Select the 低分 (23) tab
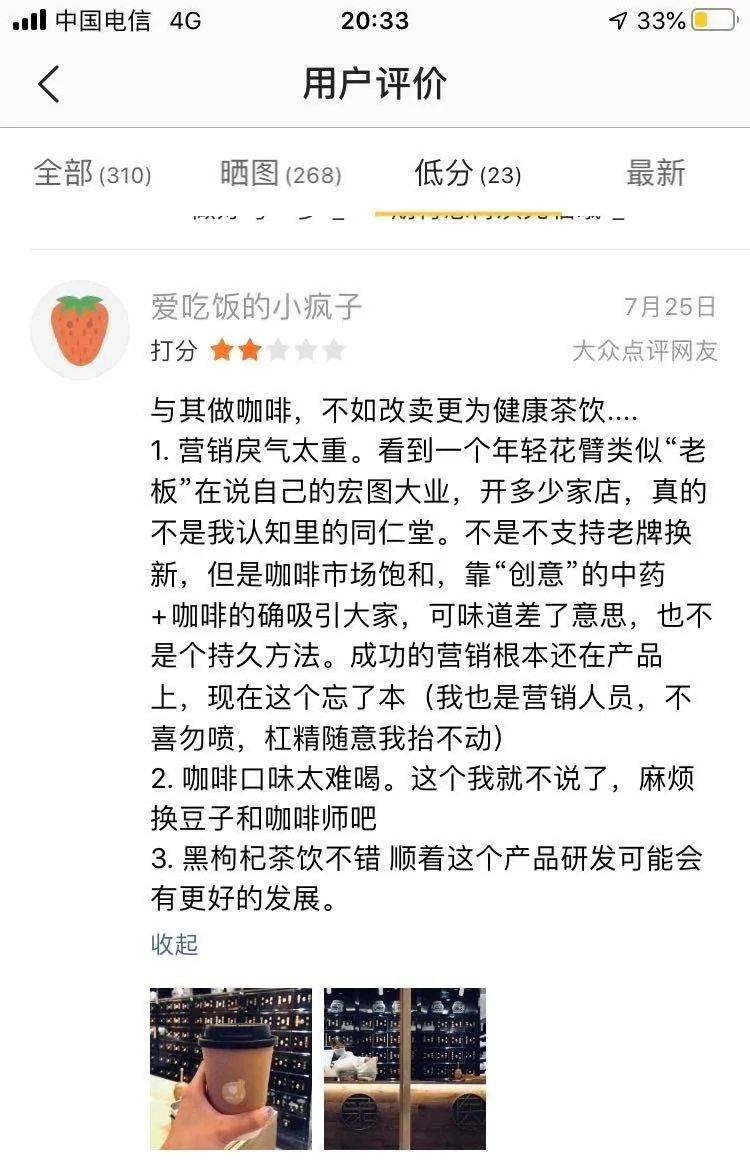Viewport: 750px width, 1160px height. (467, 174)
